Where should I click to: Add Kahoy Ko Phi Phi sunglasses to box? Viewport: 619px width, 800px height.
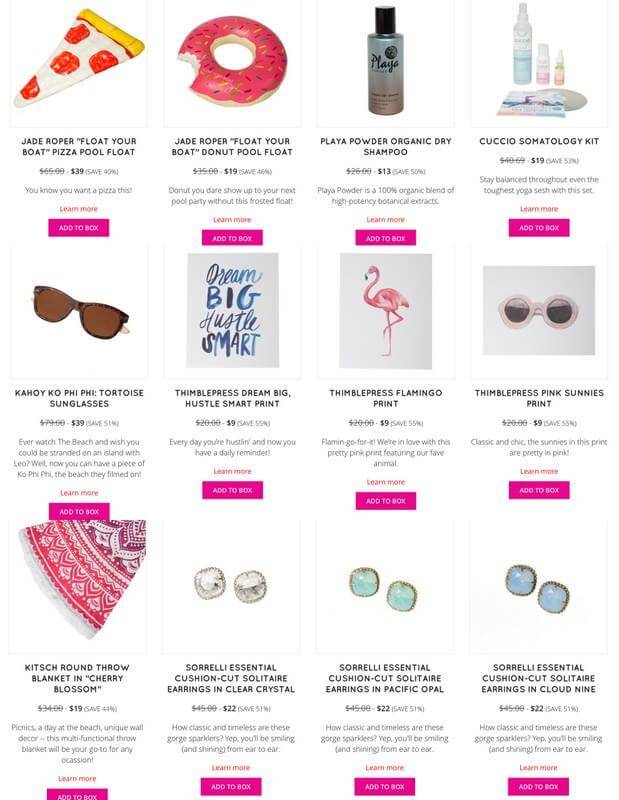pyautogui.click(x=78, y=511)
